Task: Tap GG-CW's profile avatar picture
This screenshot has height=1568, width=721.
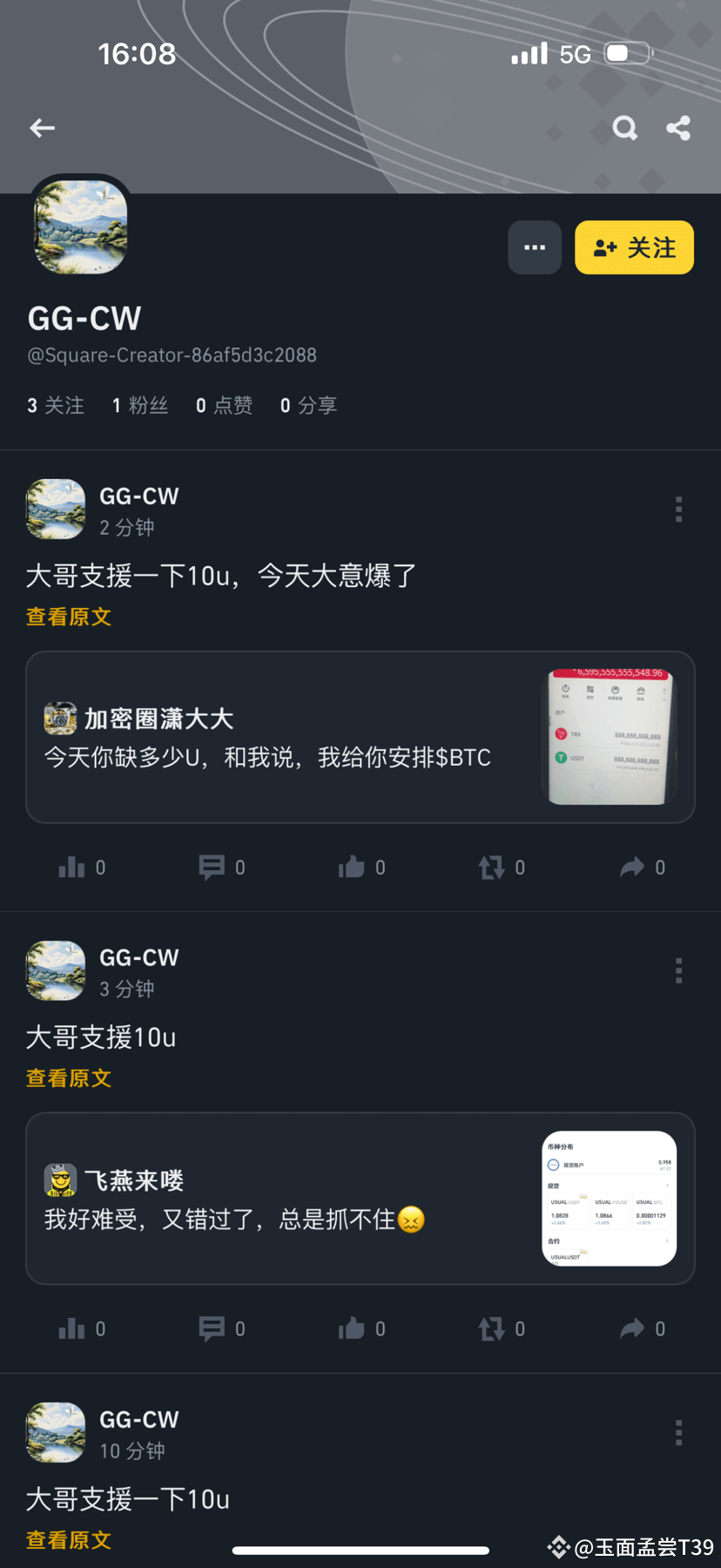Action: click(x=80, y=226)
